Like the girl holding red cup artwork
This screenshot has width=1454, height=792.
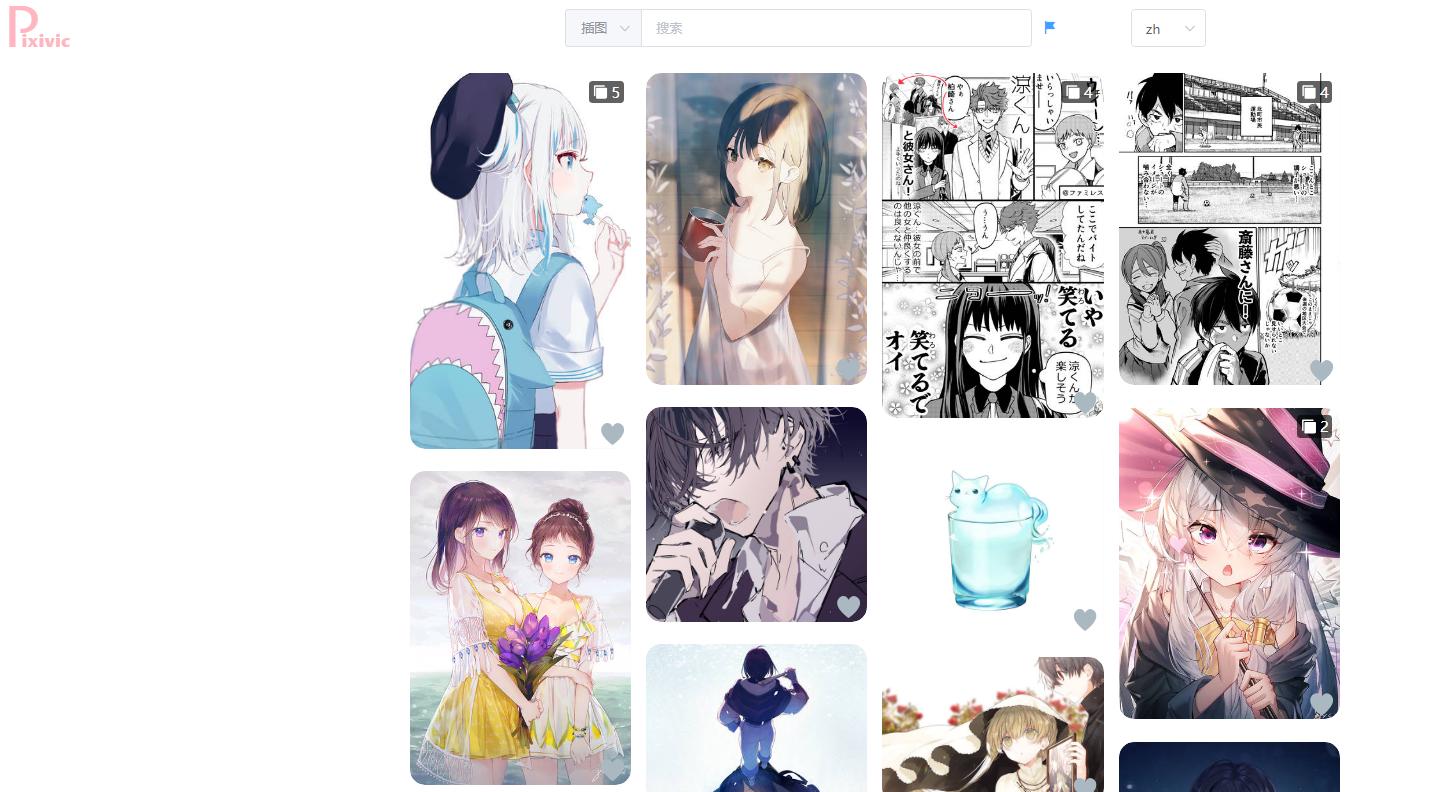[848, 369]
